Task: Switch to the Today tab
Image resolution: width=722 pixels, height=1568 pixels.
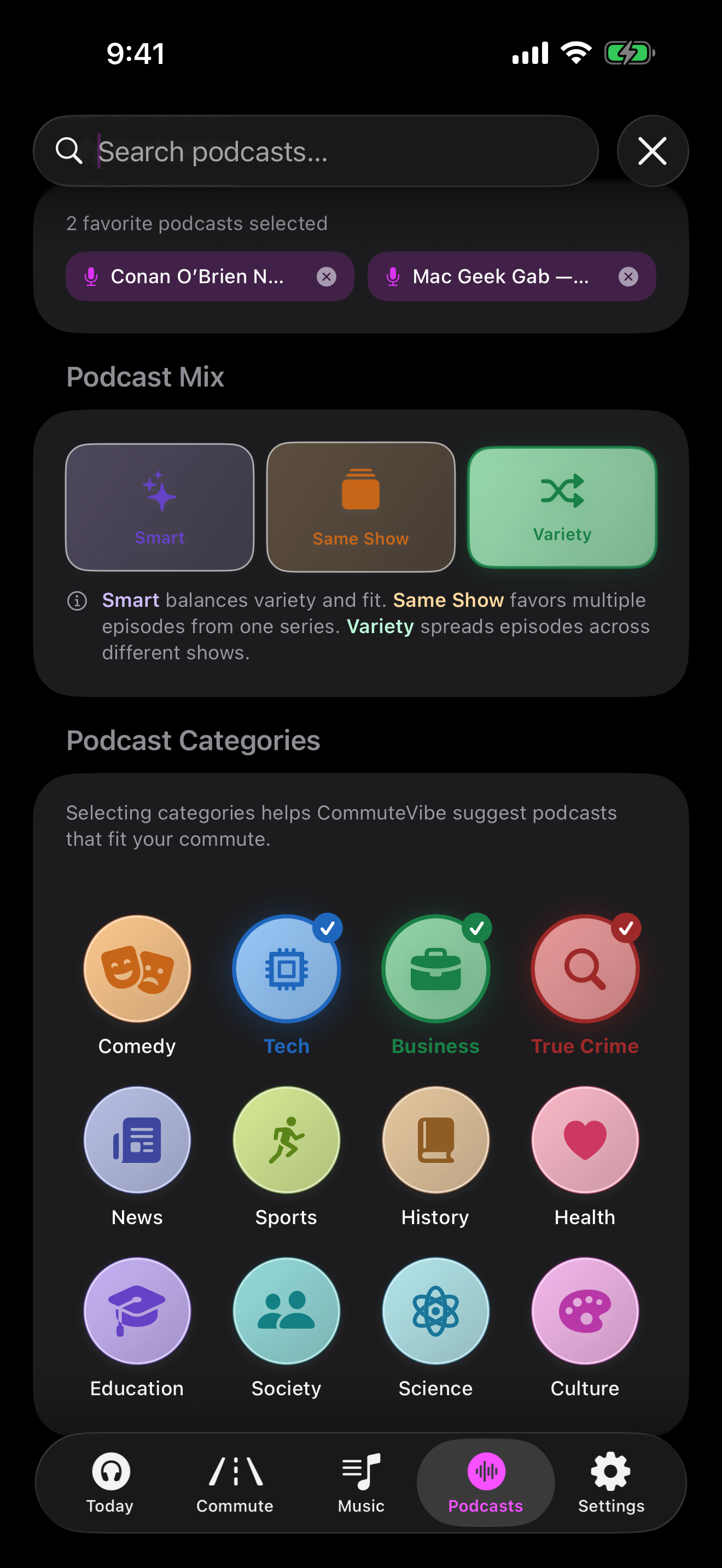Action: [110, 1483]
